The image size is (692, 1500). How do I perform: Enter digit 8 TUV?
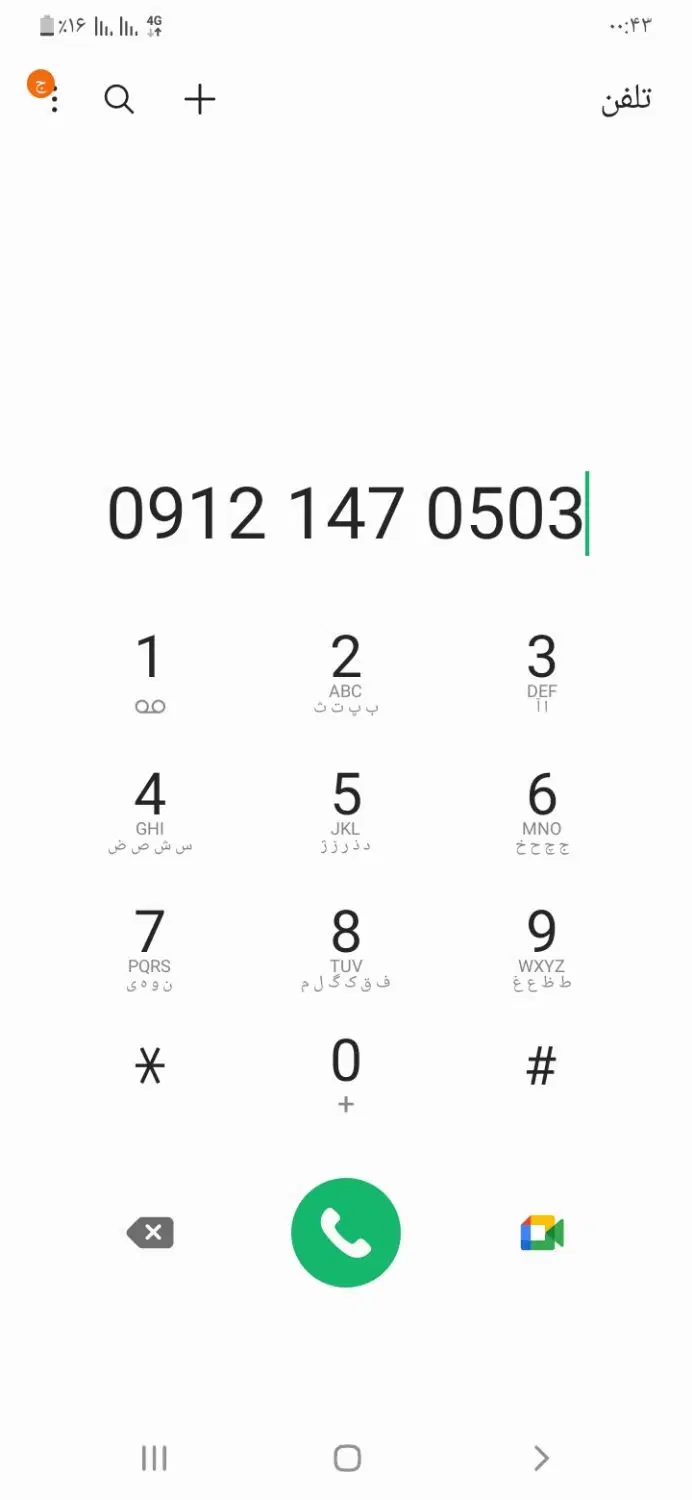pos(346,949)
